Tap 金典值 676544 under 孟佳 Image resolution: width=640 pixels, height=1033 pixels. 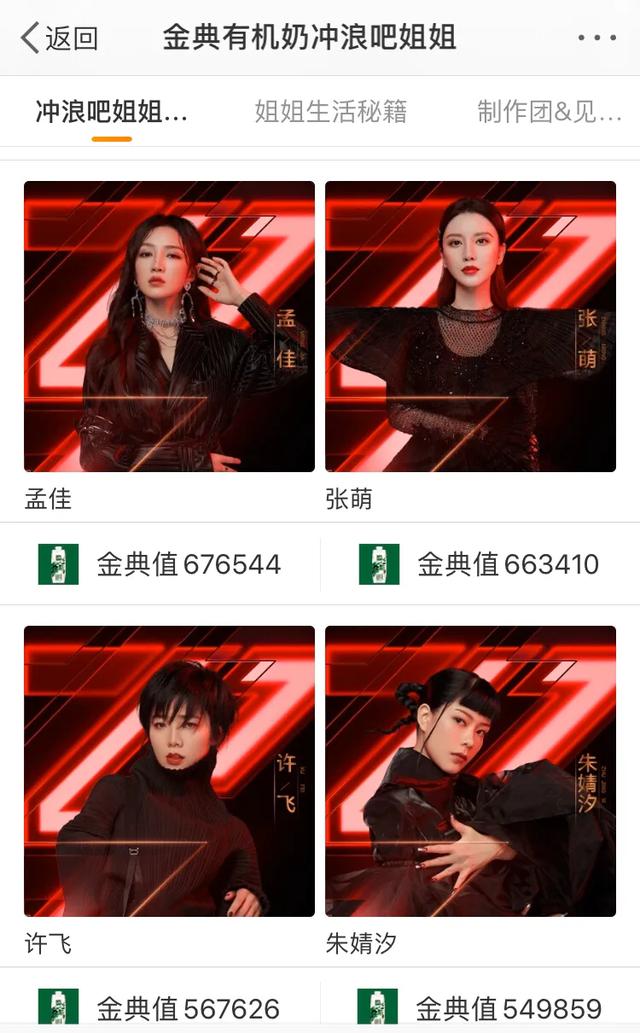(160, 565)
